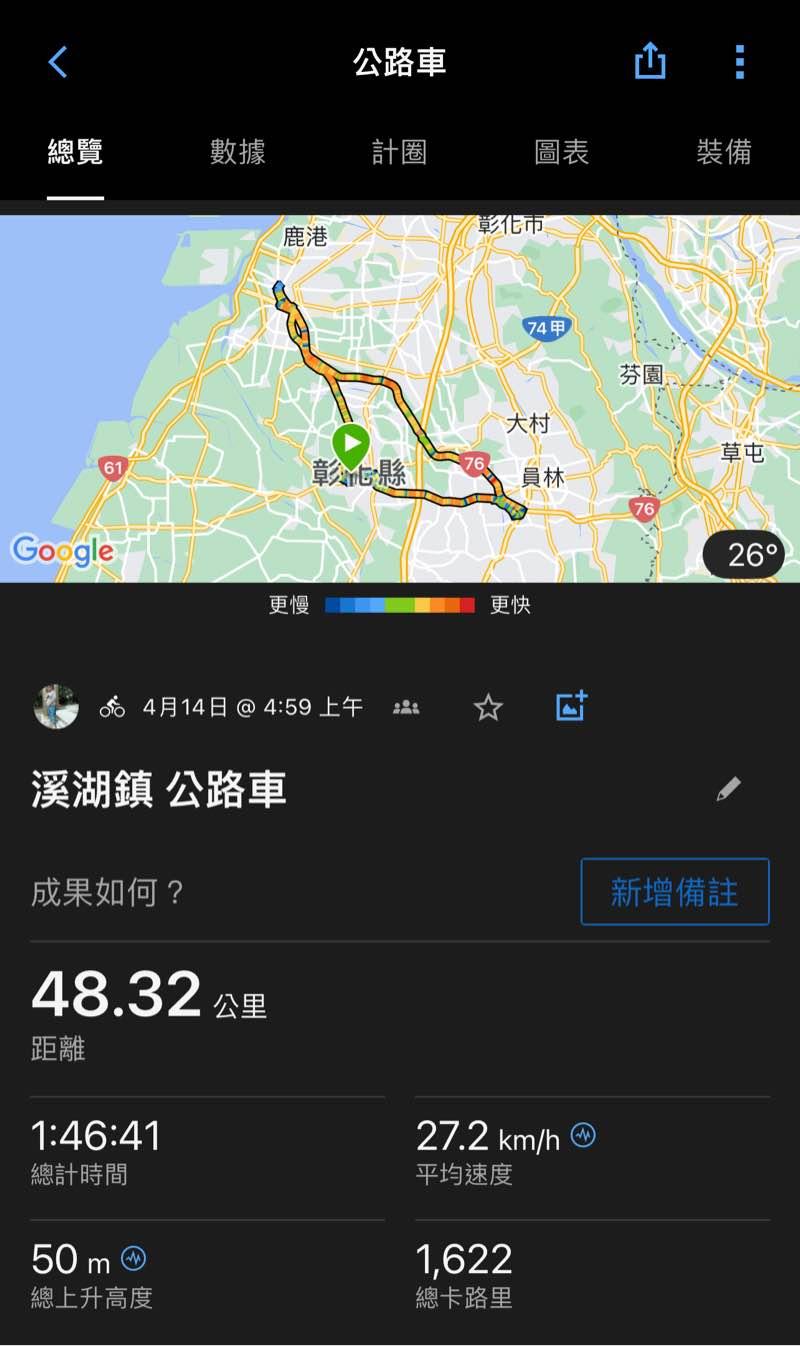Tap the profile avatar beside the date
800x1346 pixels.
click(56, 707)
